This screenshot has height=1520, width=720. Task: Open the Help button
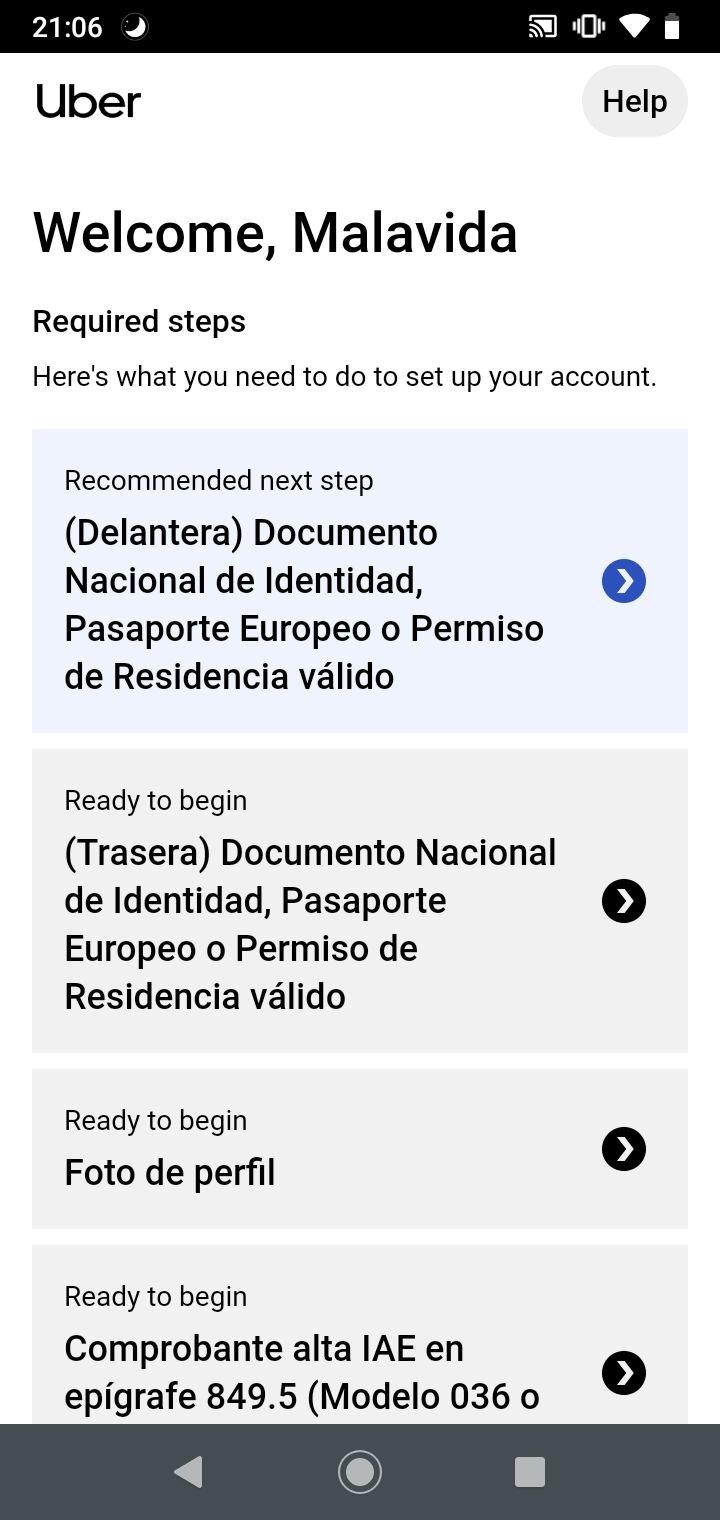pos(634,101)
